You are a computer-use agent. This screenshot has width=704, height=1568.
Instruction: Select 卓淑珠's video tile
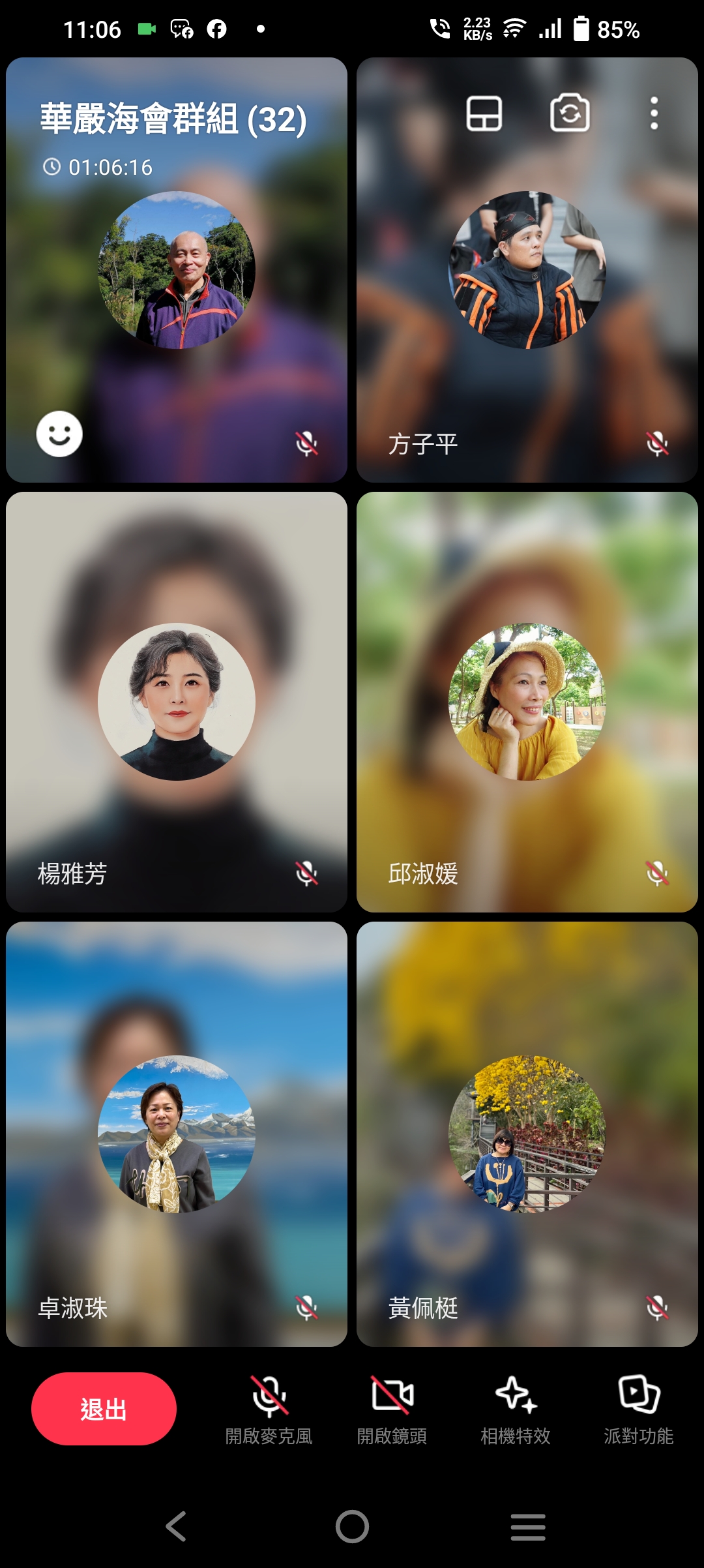(x=176, y=1134)
